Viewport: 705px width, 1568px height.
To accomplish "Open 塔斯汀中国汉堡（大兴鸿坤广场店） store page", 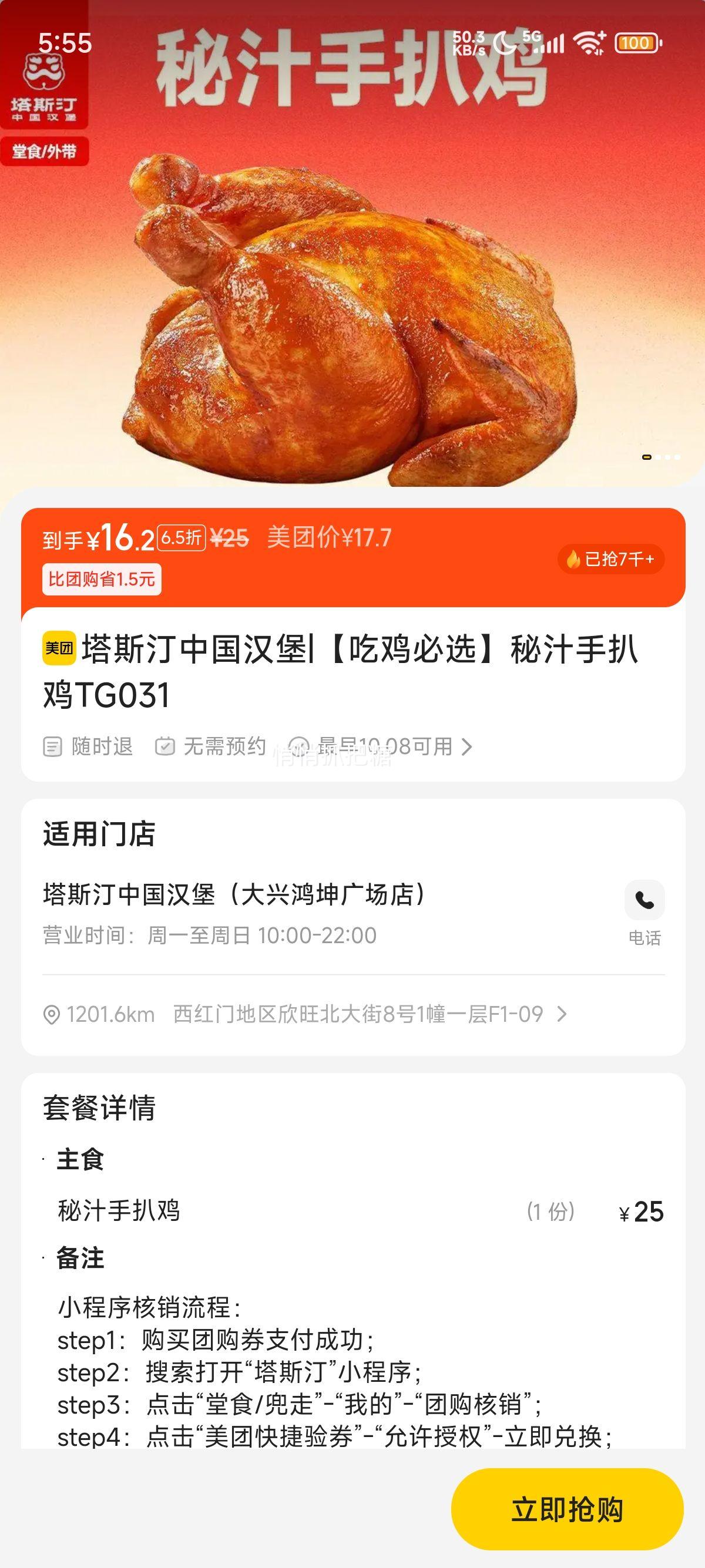I will 234,895.
